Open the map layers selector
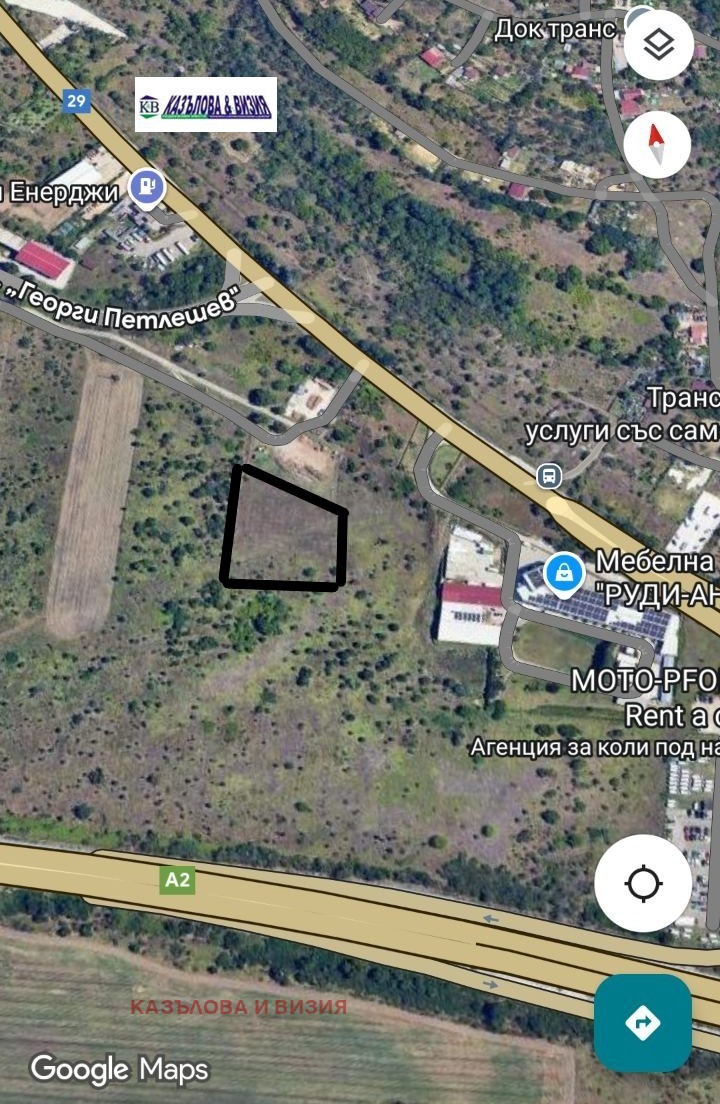This screenshot has width=720, height=1104. click(x=658, y=45)
